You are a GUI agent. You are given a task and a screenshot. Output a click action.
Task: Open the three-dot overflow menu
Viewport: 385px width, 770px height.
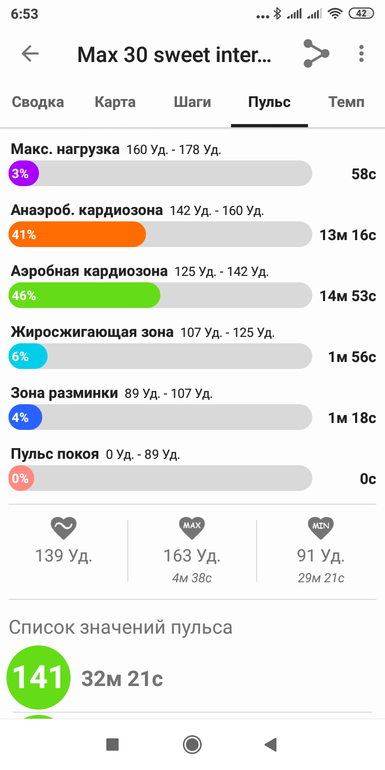click(361, 54)
